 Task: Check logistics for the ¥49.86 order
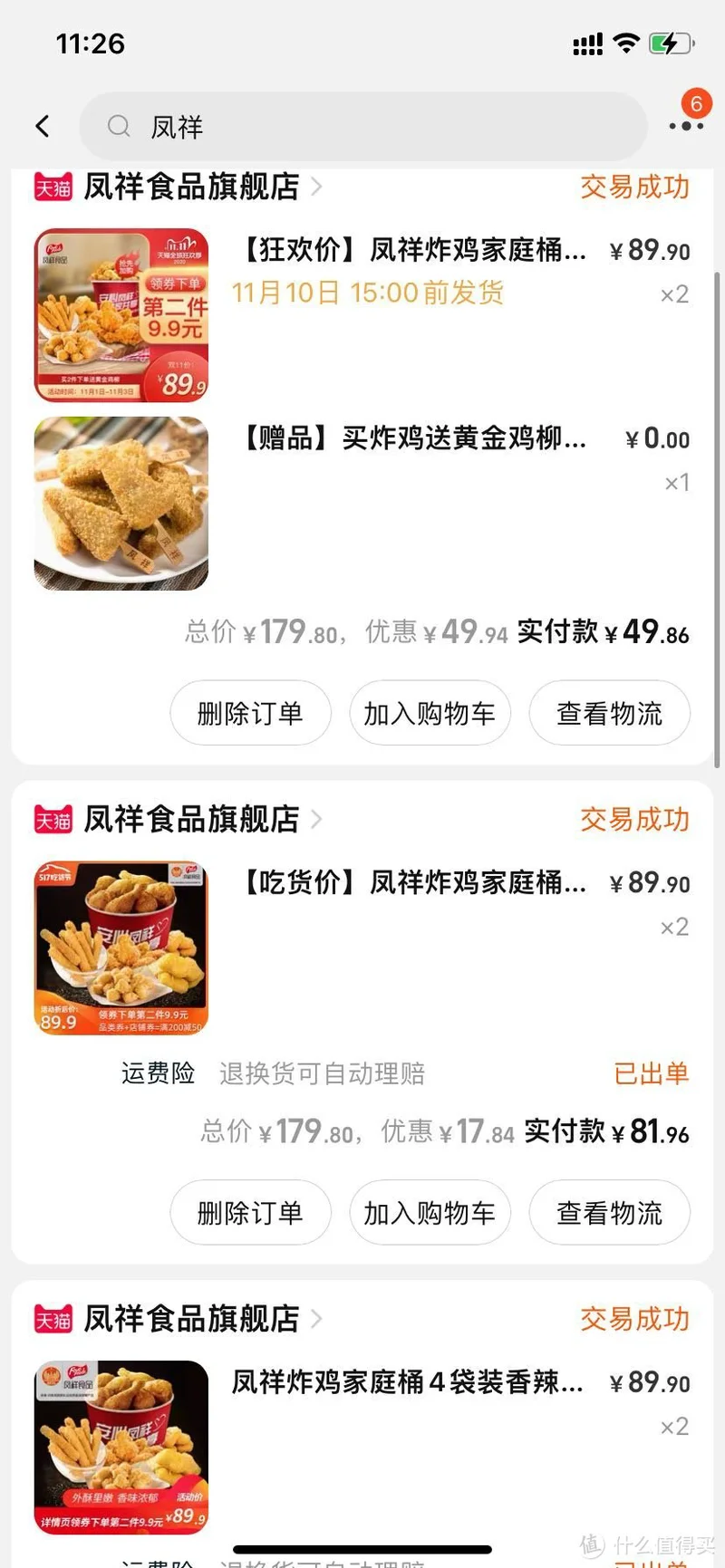point(609,714)
